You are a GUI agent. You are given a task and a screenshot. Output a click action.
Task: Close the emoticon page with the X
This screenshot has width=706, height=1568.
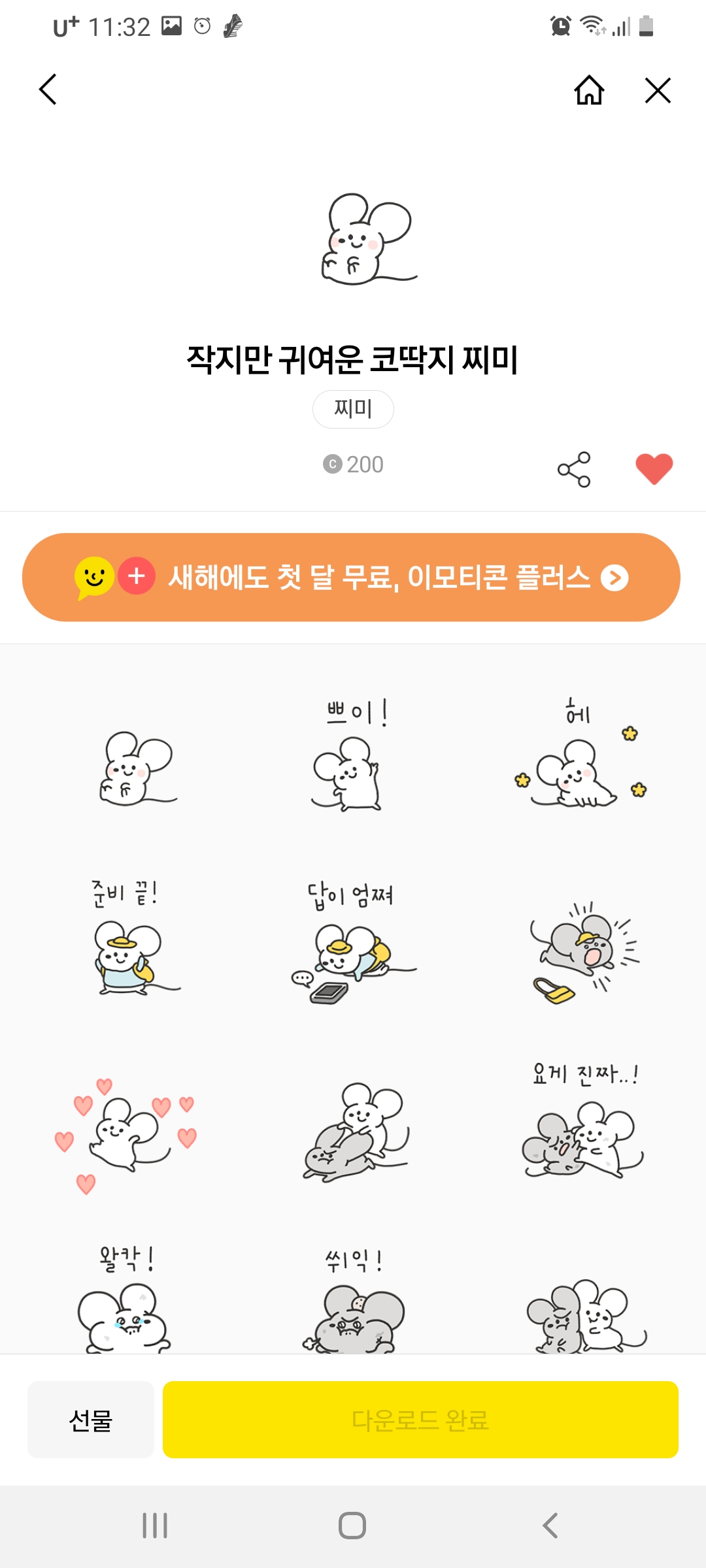[x=658, y=90]
